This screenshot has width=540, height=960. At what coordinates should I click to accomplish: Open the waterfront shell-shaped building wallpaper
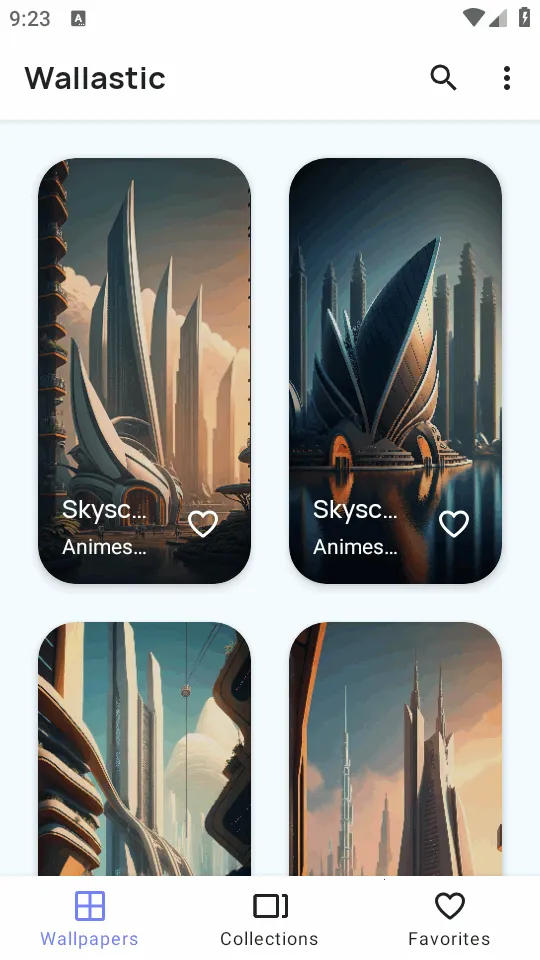(x=396, y=370)
